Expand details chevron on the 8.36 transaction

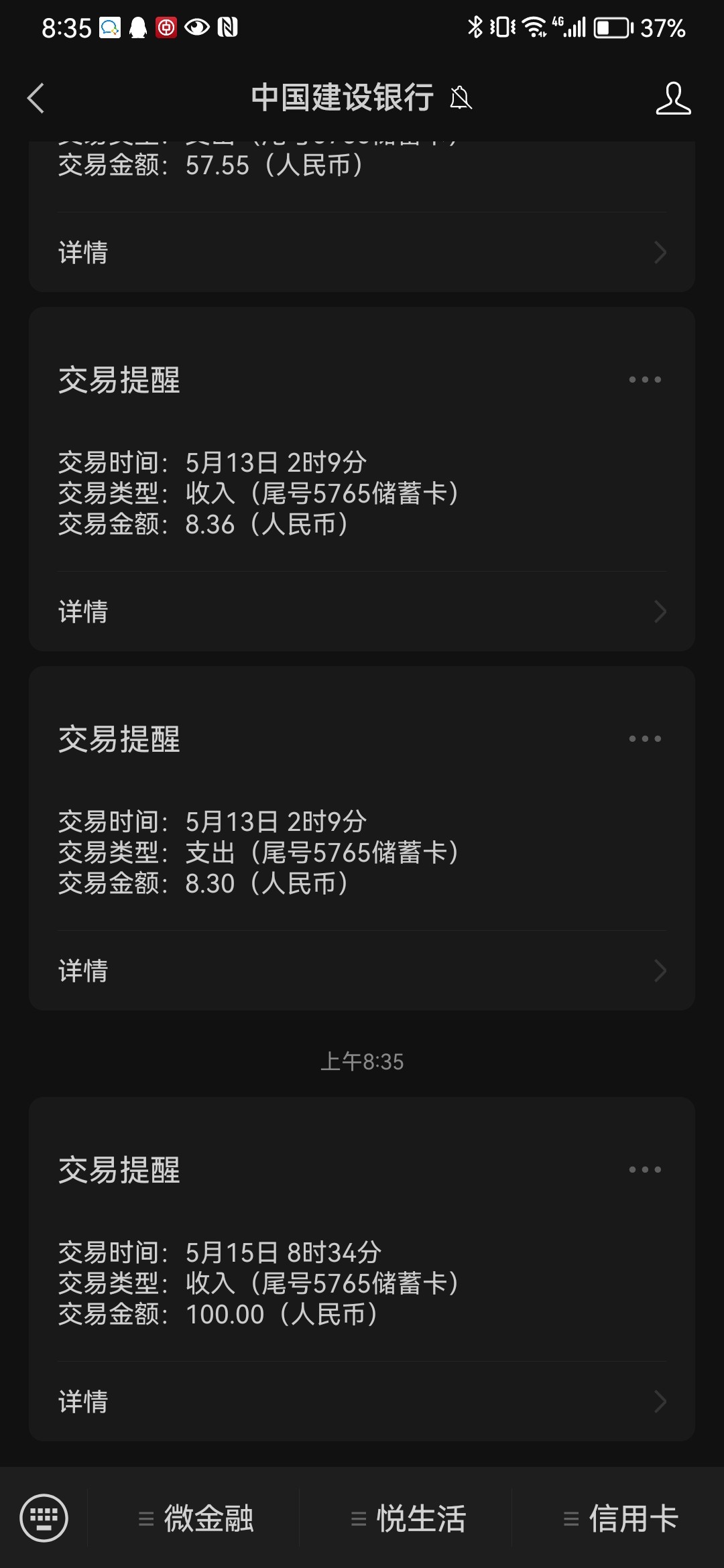tap(660, 612)
